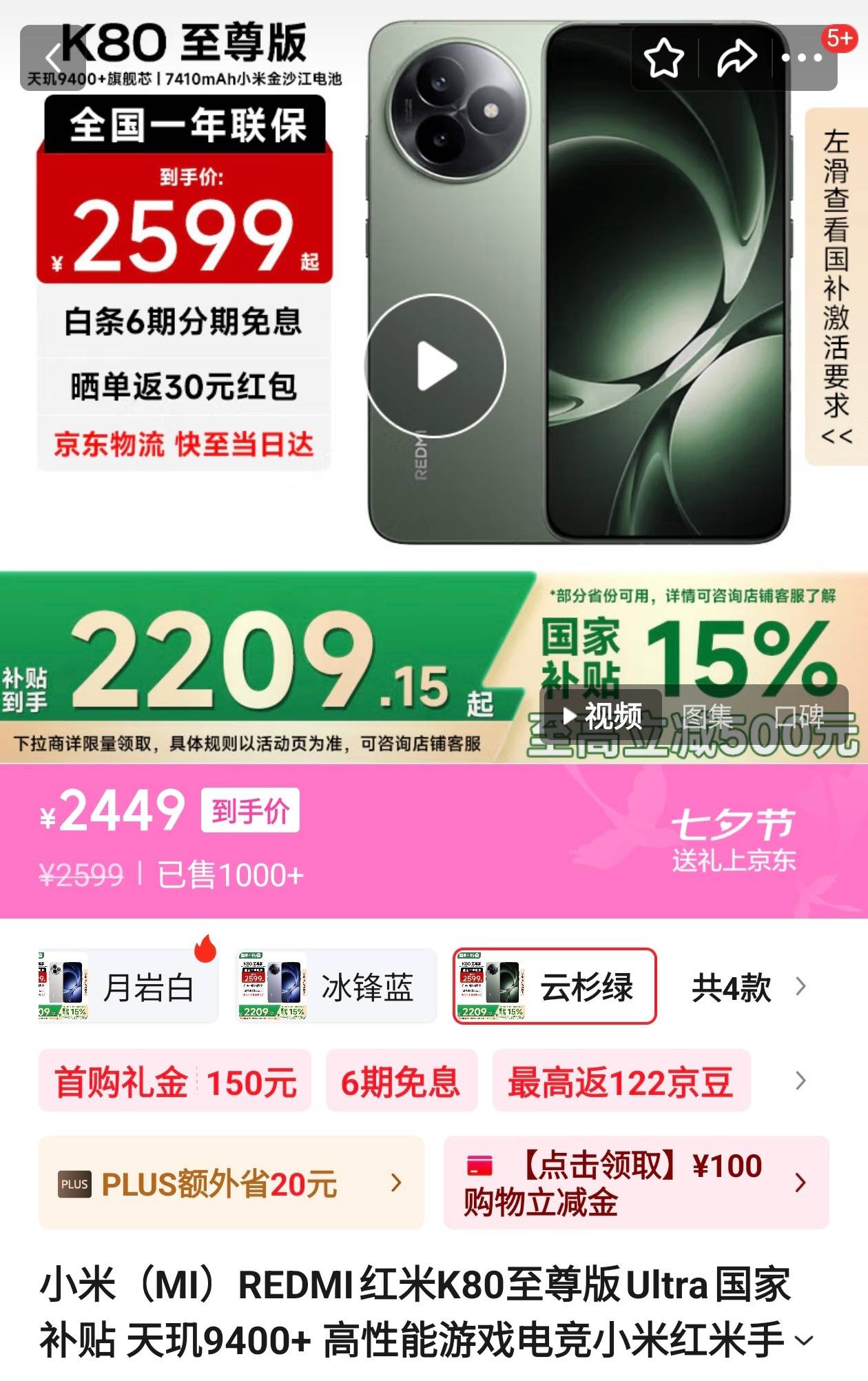Select the 云杉绿 color option
This screenshot has height=1381, width=868.
pos(555,986)
